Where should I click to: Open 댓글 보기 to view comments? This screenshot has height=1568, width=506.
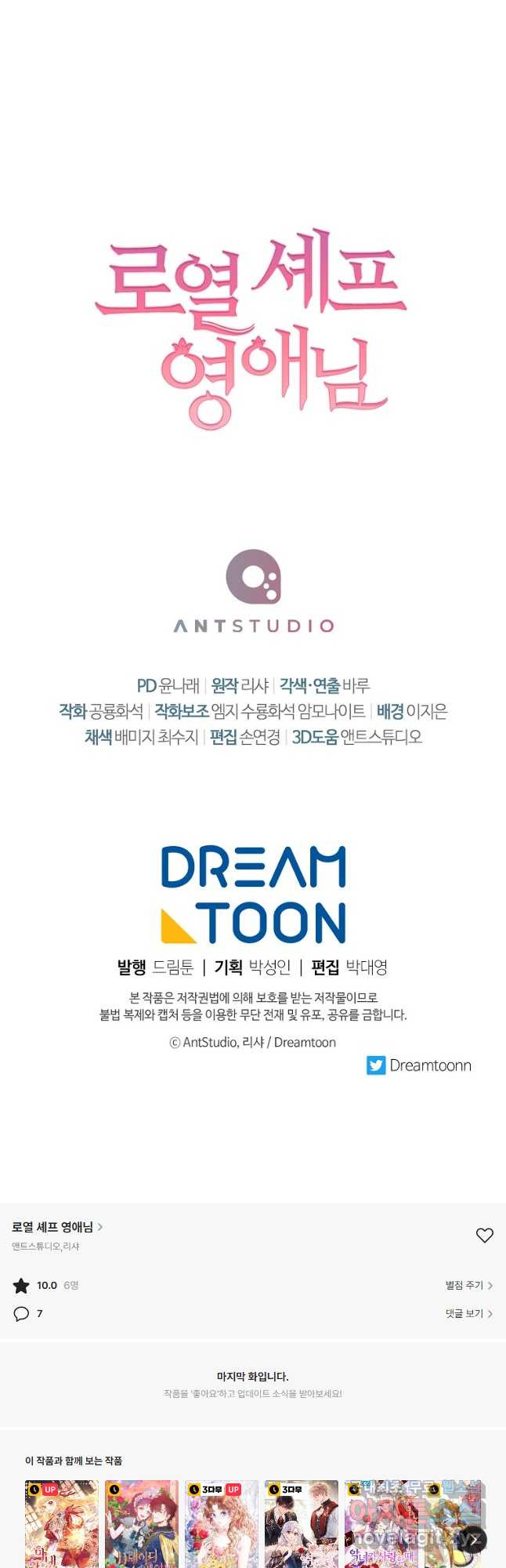click(468, 1313)
